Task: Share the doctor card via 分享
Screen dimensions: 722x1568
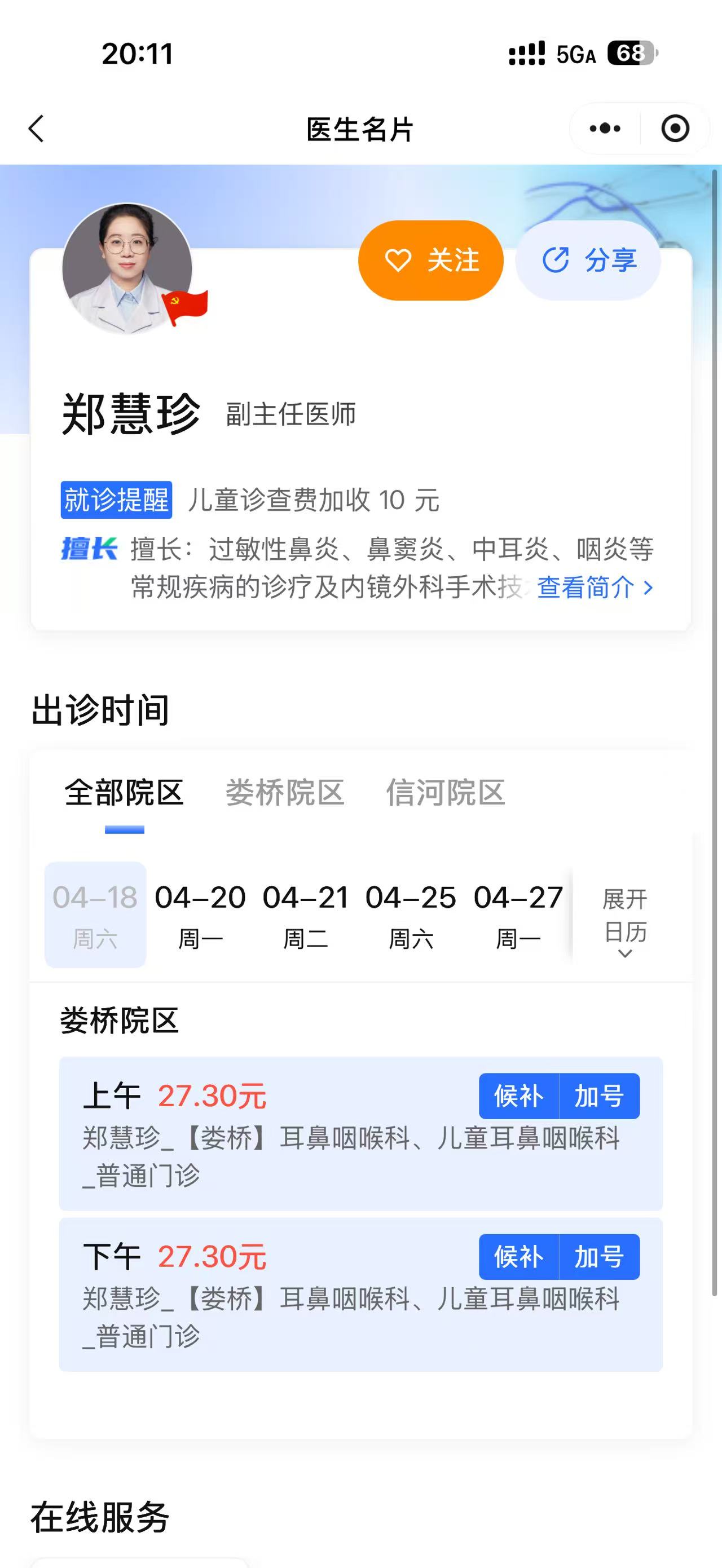Action: (588, 260)
